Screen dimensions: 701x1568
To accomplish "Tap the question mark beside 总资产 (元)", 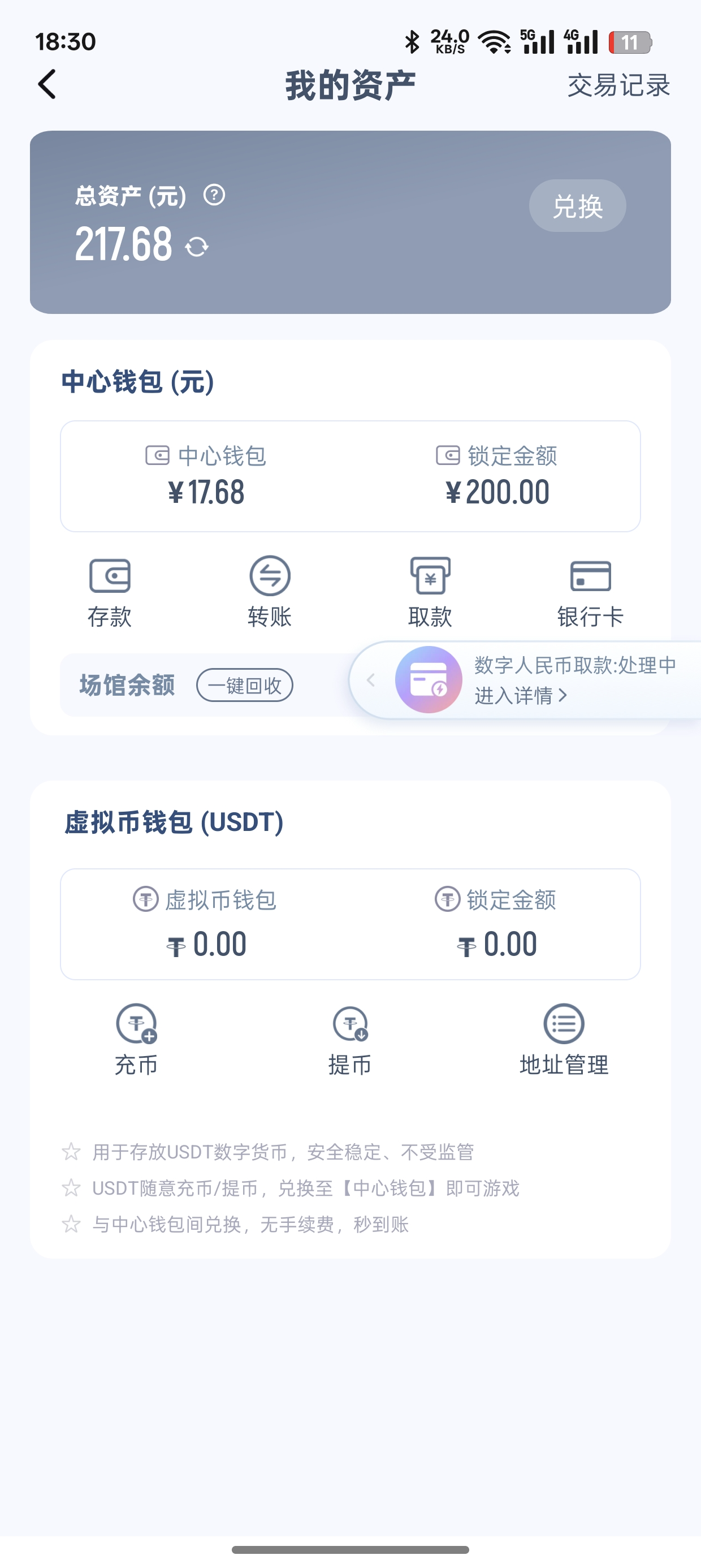I will click(214, 195).
